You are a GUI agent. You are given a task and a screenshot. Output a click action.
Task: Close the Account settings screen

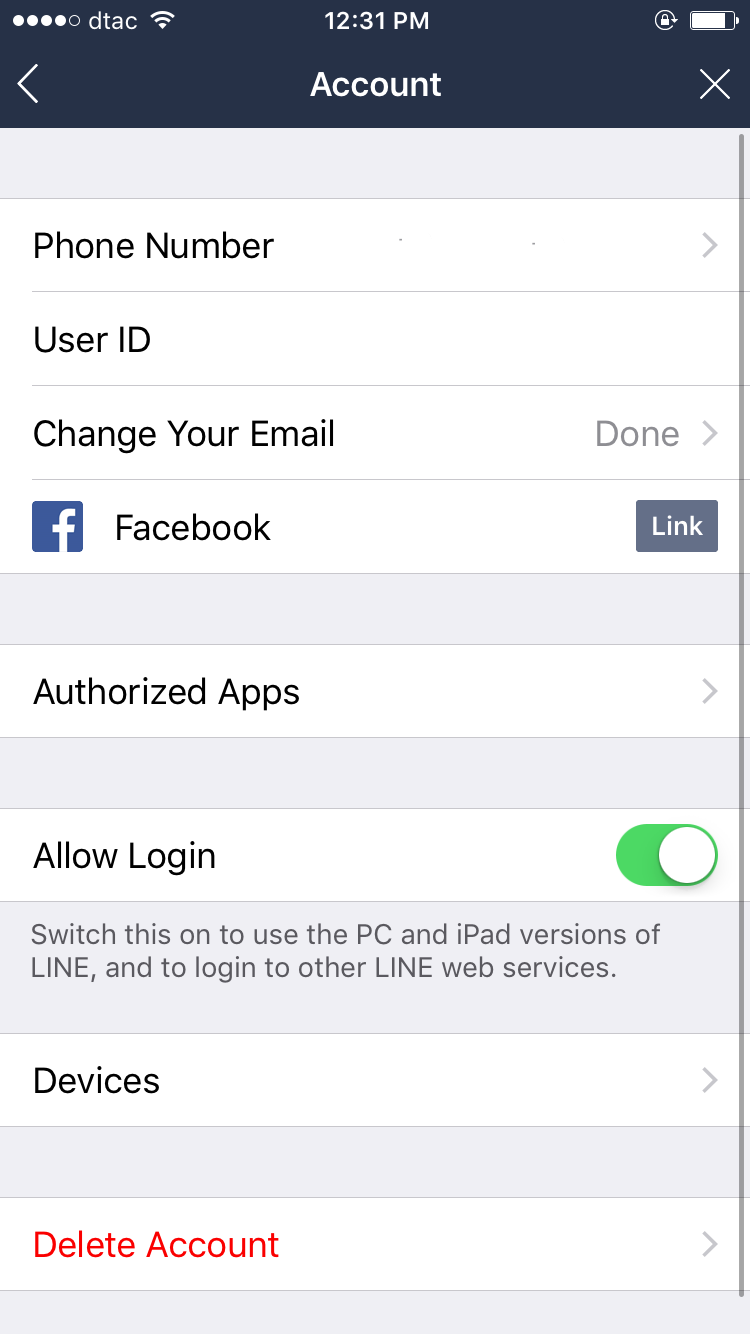click(x=714, y=84)
